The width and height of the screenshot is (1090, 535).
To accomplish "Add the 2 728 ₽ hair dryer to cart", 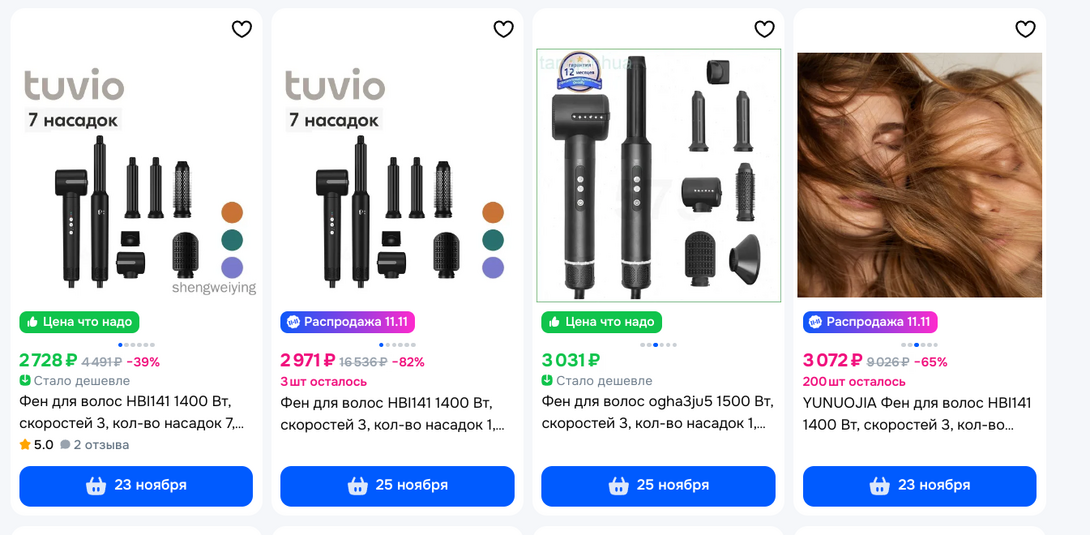I will 136,485.
